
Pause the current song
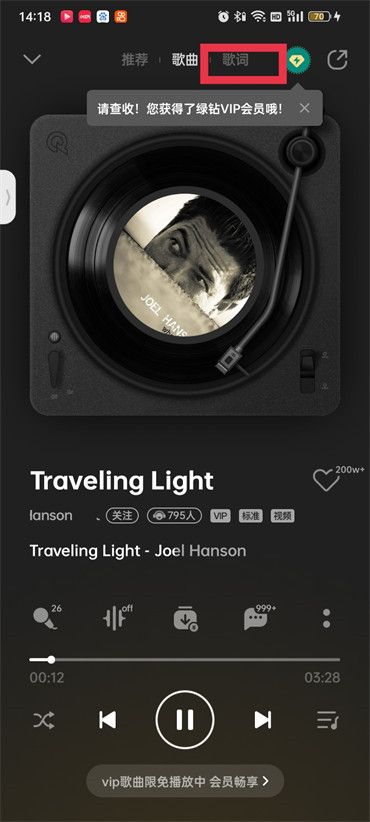[185, 720]
